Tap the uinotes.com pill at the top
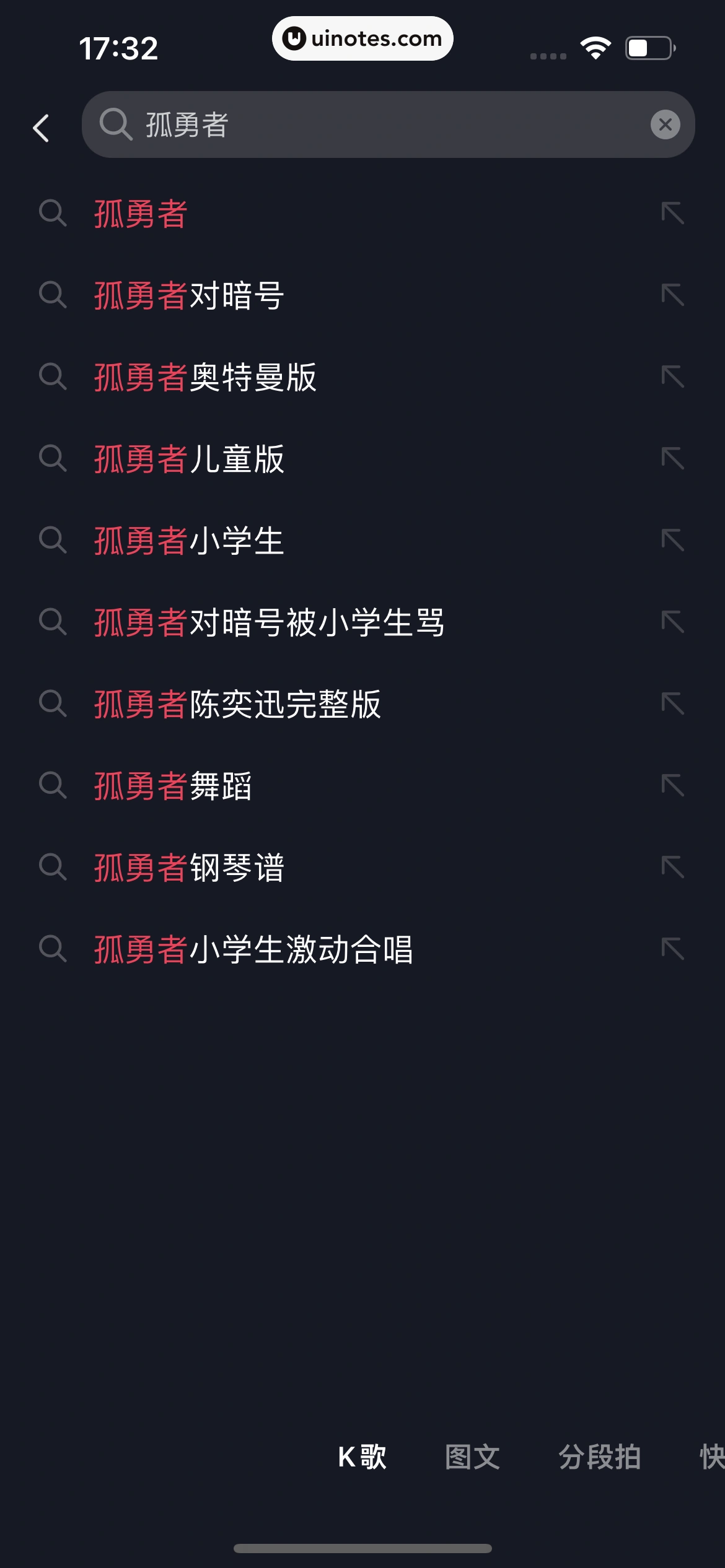725x1568 pixels. coord(362,38)
